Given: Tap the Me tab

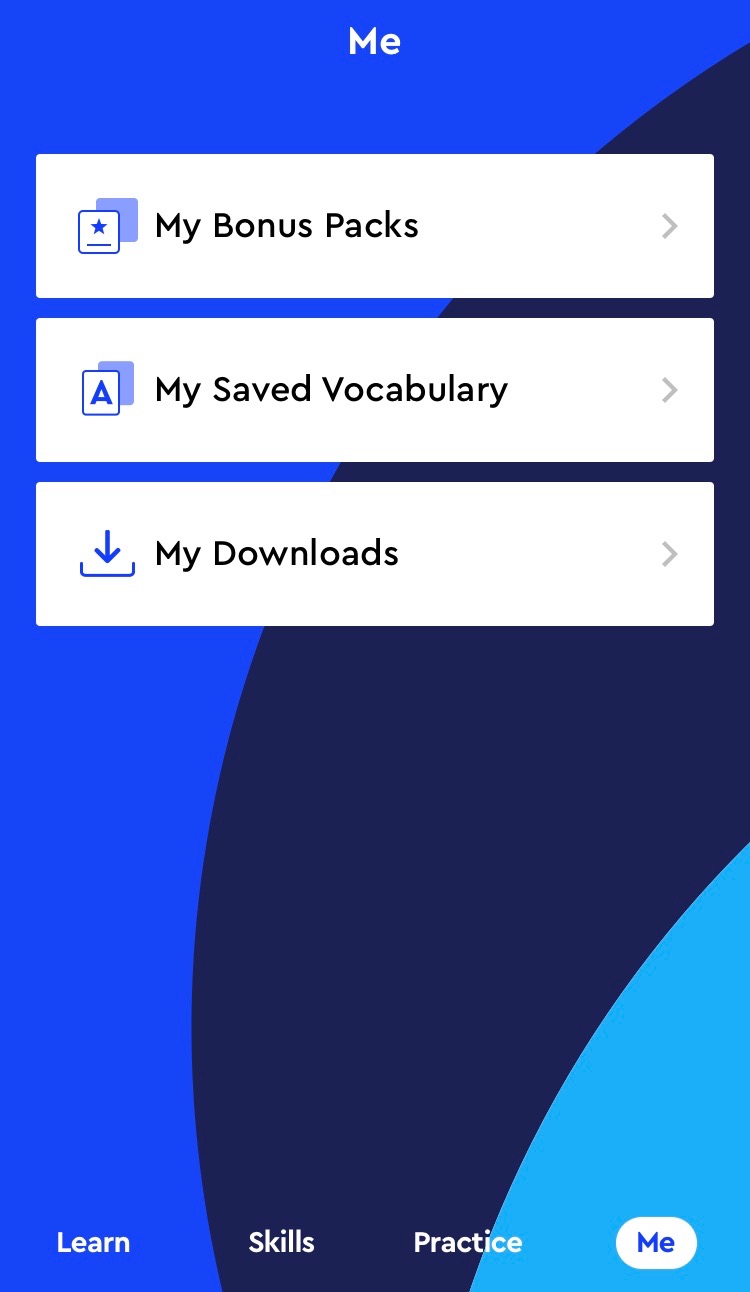Looking at the screenshot, I should coord(656,1243).
